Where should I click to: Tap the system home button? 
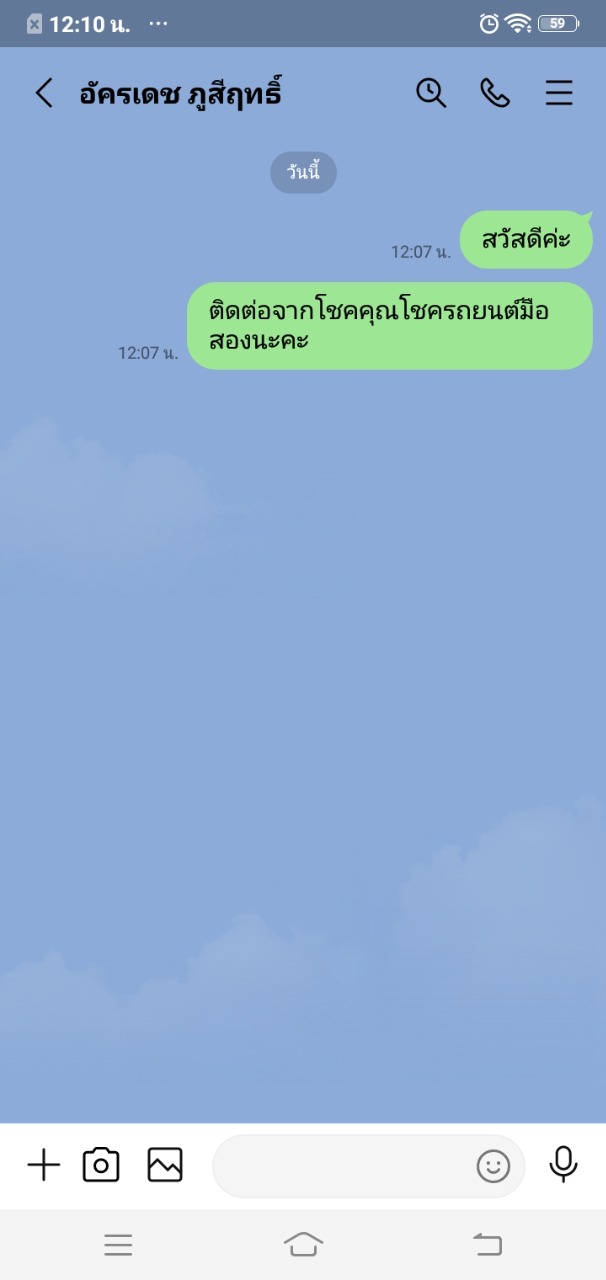tap(303, 1245)
